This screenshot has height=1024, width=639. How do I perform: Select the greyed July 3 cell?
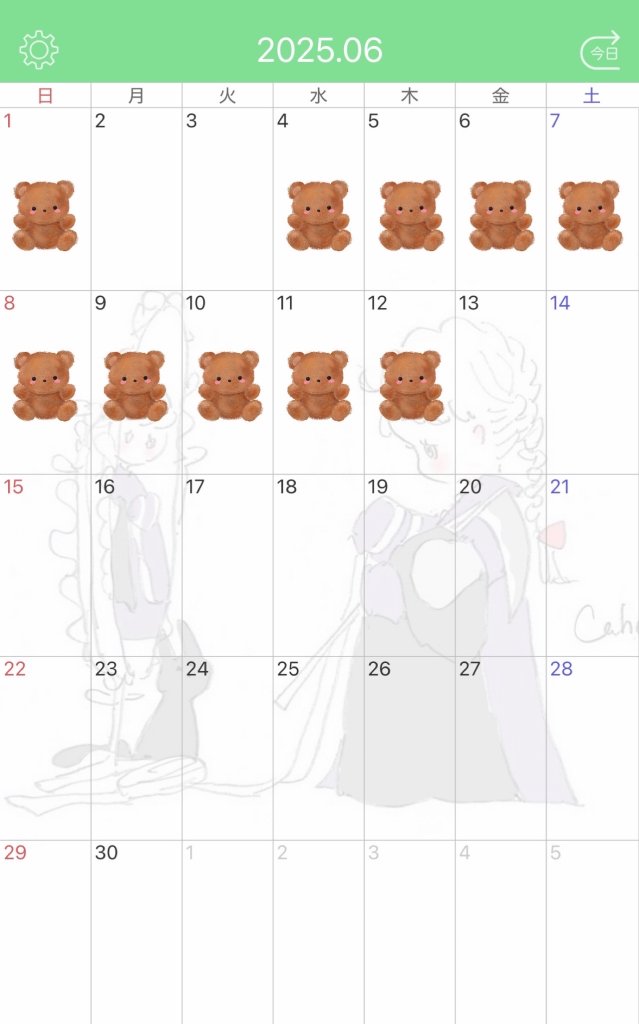409,930
